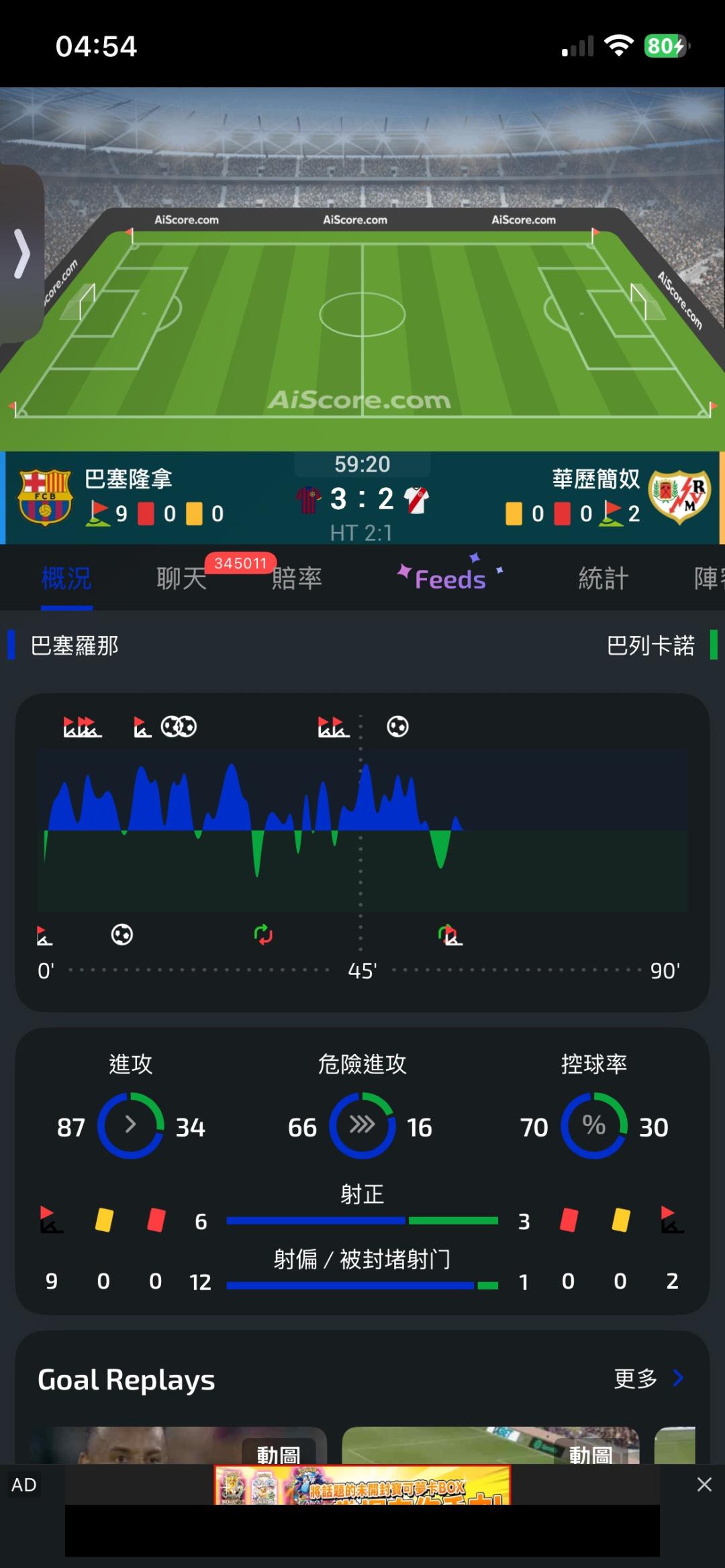The image size is (725, 1568).
Task: Close the bottom ad banner
Action: [x=704, y=1485]
